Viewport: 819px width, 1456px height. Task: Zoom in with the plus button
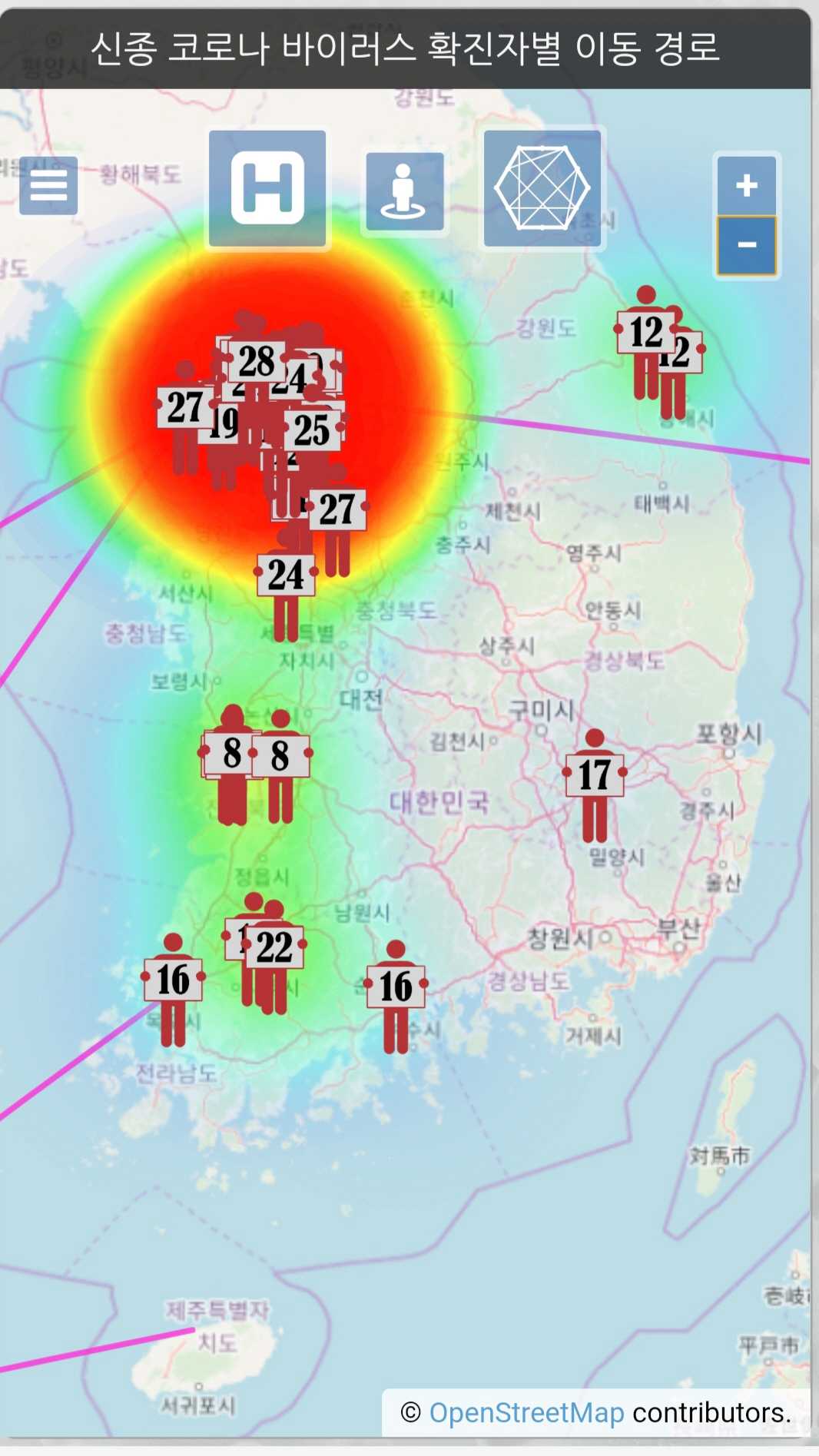(x=747, y=186)
